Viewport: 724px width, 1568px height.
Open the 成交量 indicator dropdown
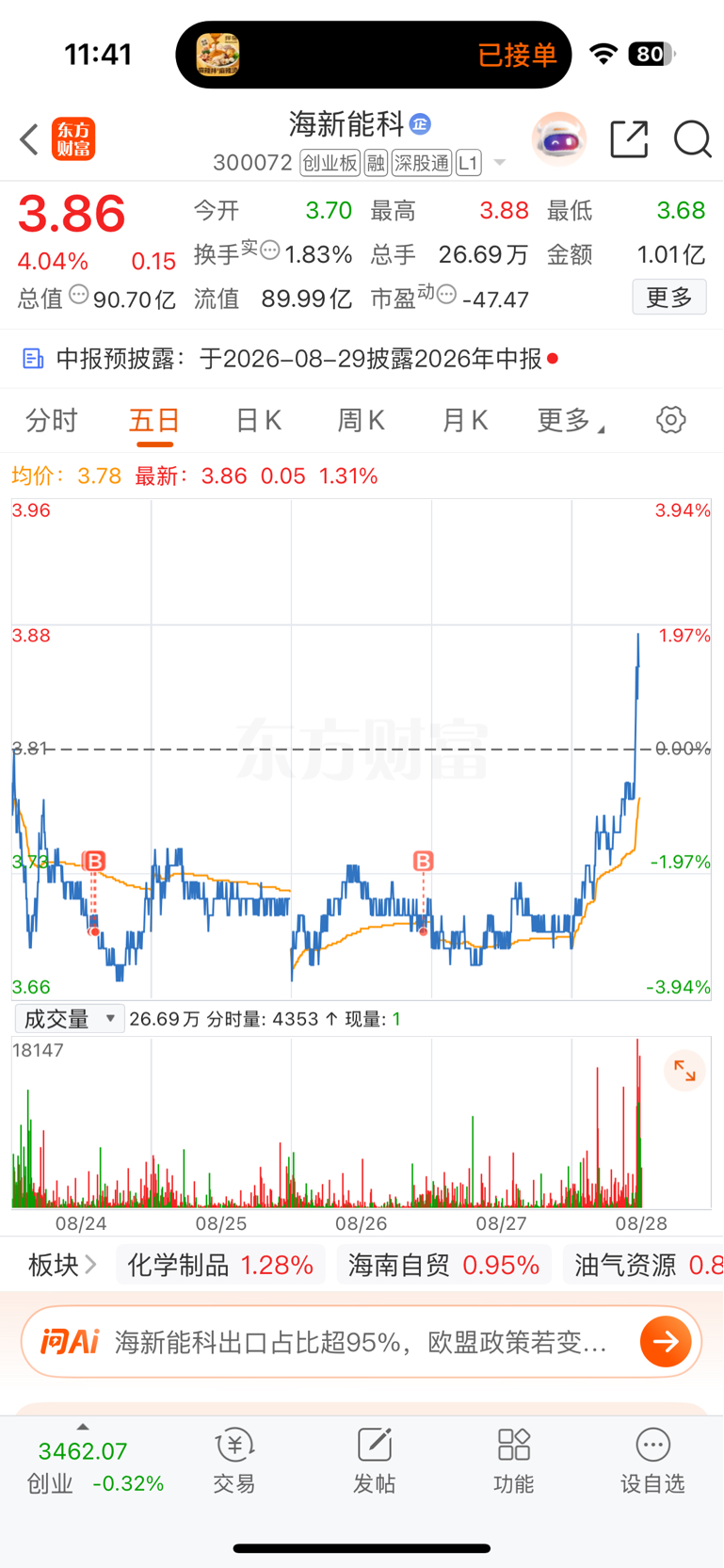point(70,1019)
